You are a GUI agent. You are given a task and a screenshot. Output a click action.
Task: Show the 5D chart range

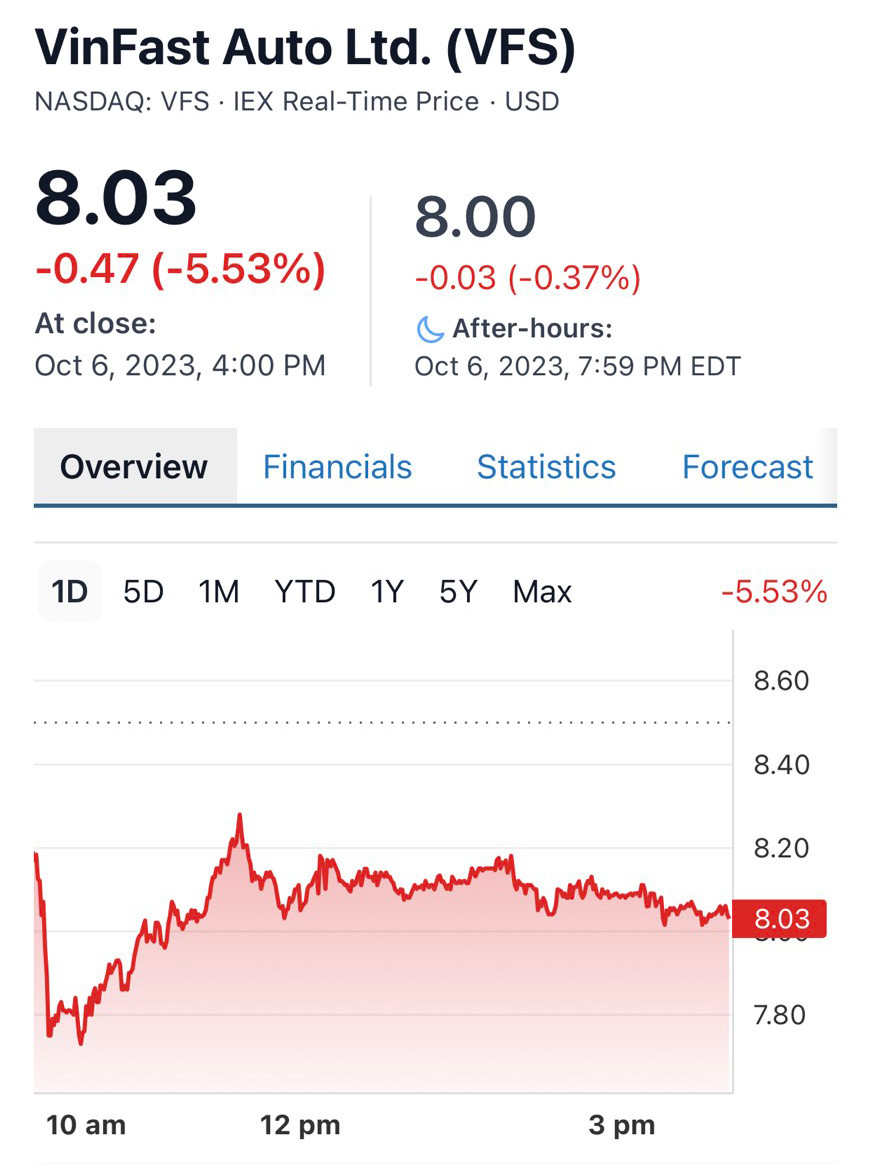click(143, 592)
